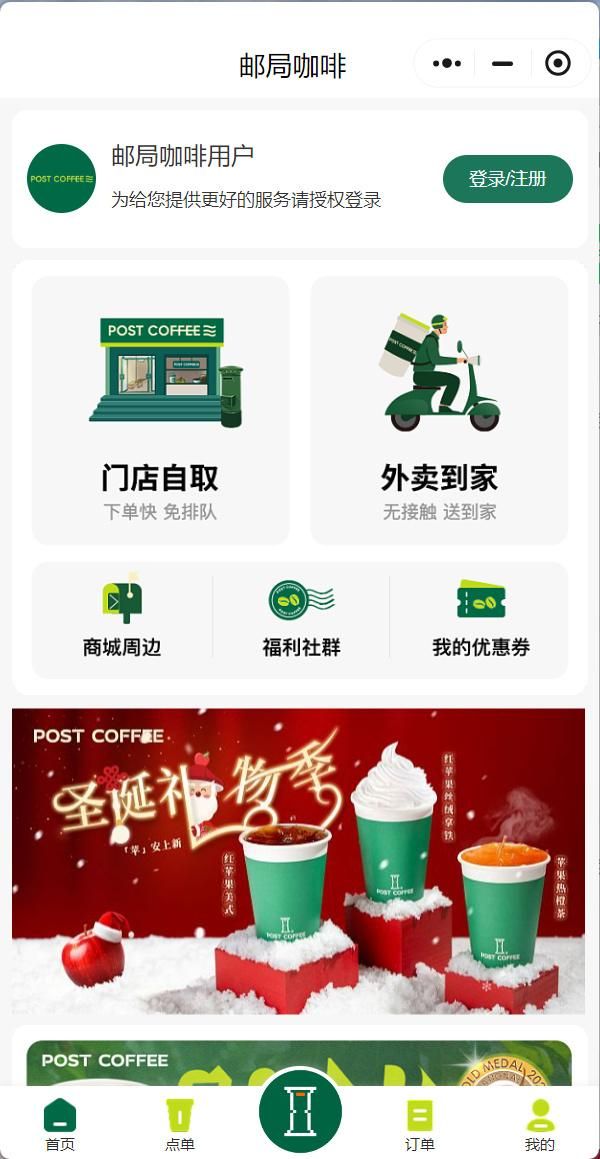View 我的优惠券 coupons
The image size is (600, 1159).
click(480, 620)
